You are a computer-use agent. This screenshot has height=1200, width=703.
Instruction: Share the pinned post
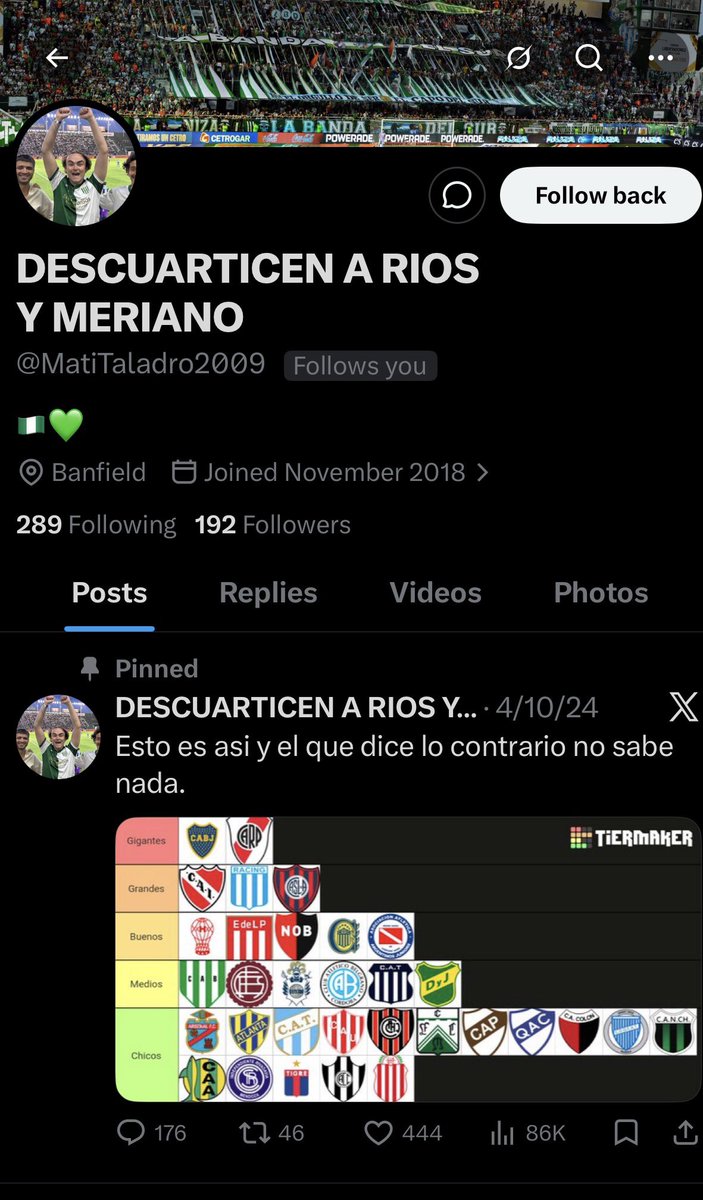point(686,1132)
